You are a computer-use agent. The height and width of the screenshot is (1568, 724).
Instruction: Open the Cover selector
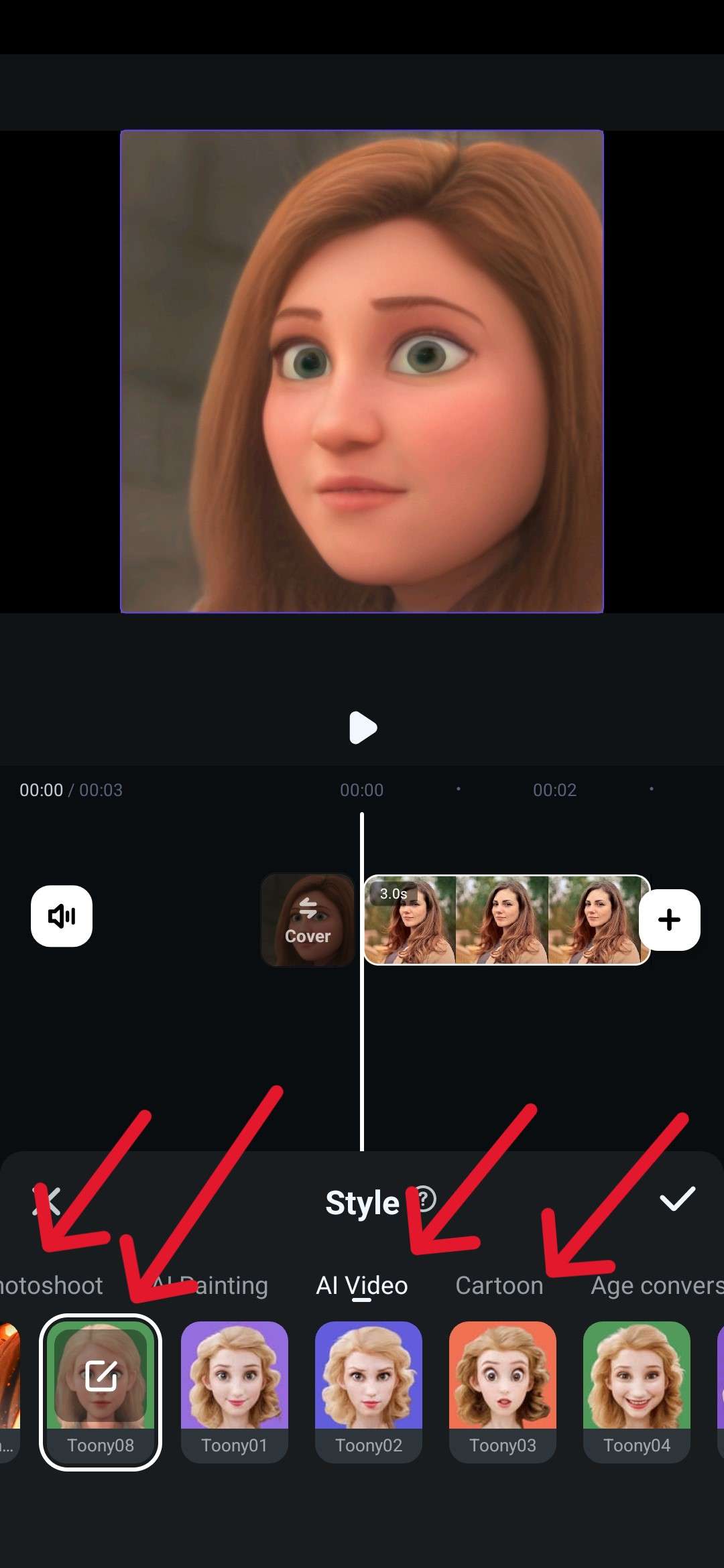(308, 919)
